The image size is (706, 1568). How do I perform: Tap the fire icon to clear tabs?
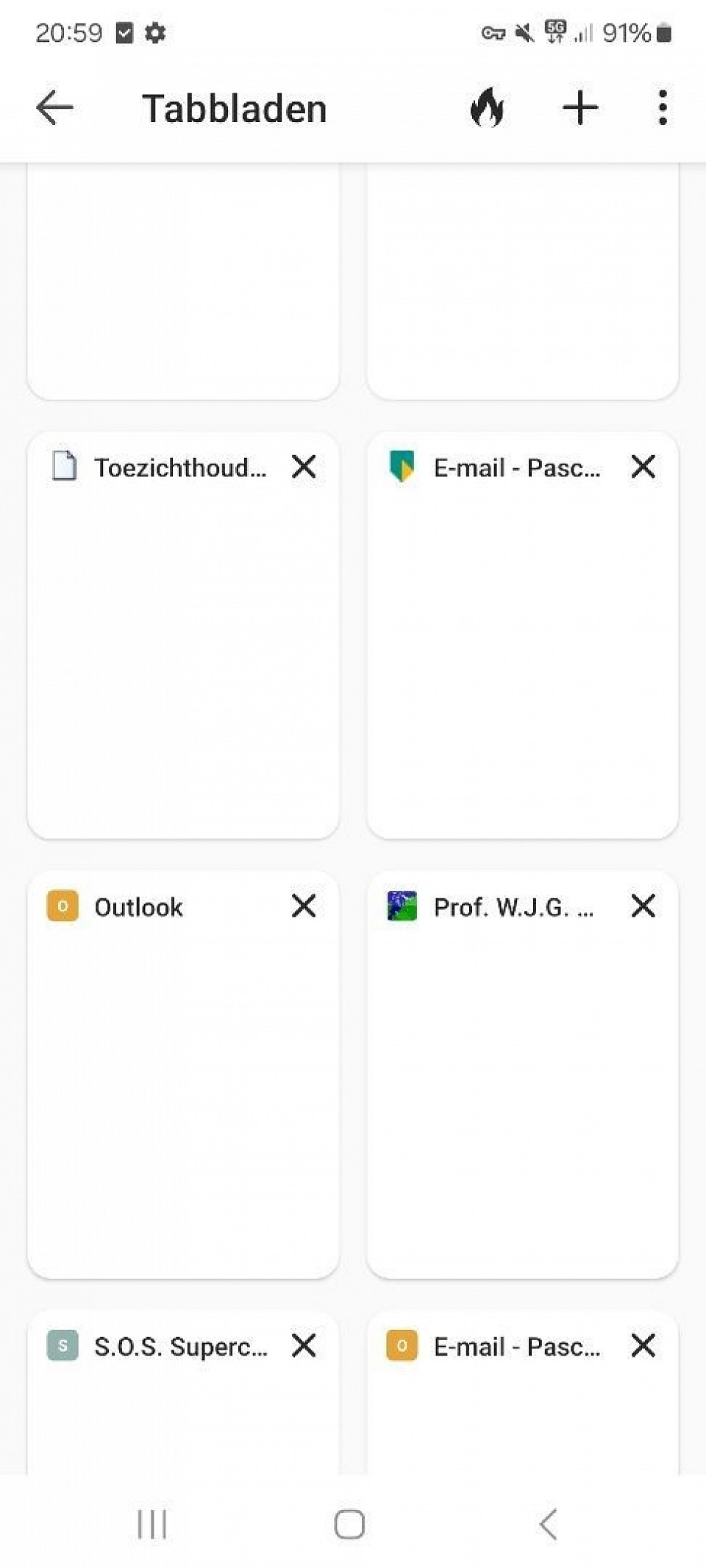coord(487,108)
